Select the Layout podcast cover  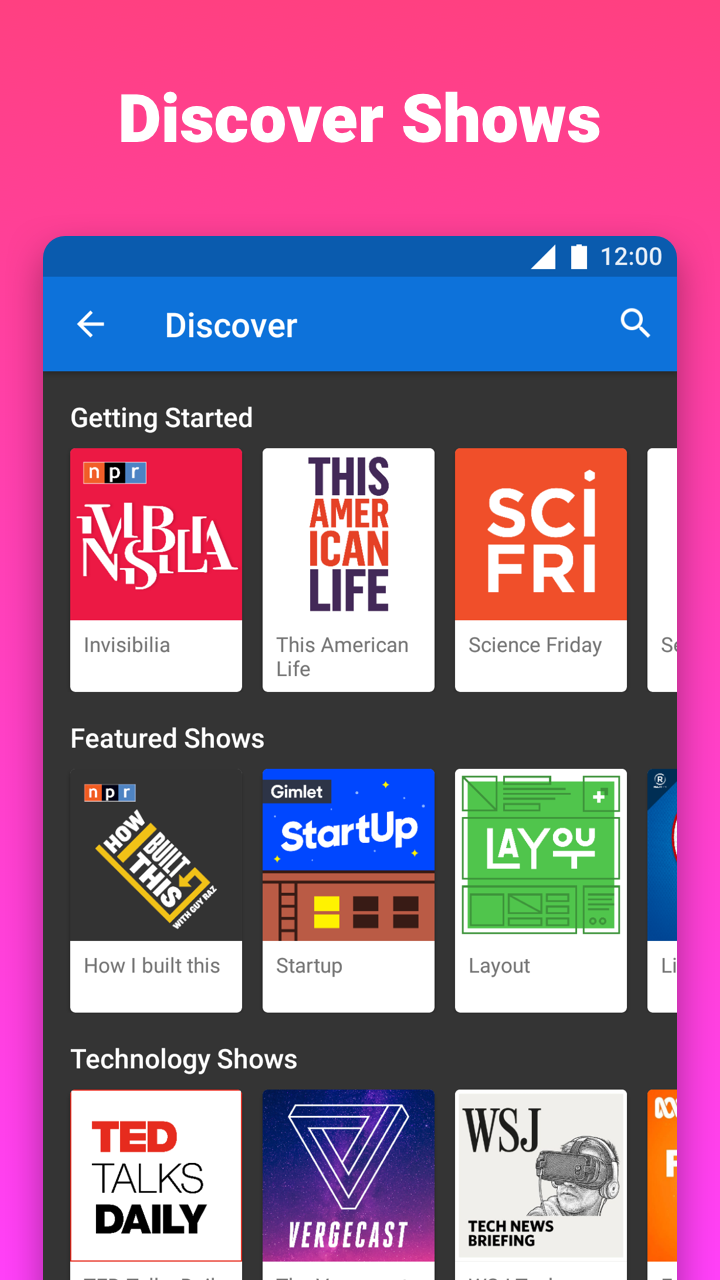click(x=540, y=854)
